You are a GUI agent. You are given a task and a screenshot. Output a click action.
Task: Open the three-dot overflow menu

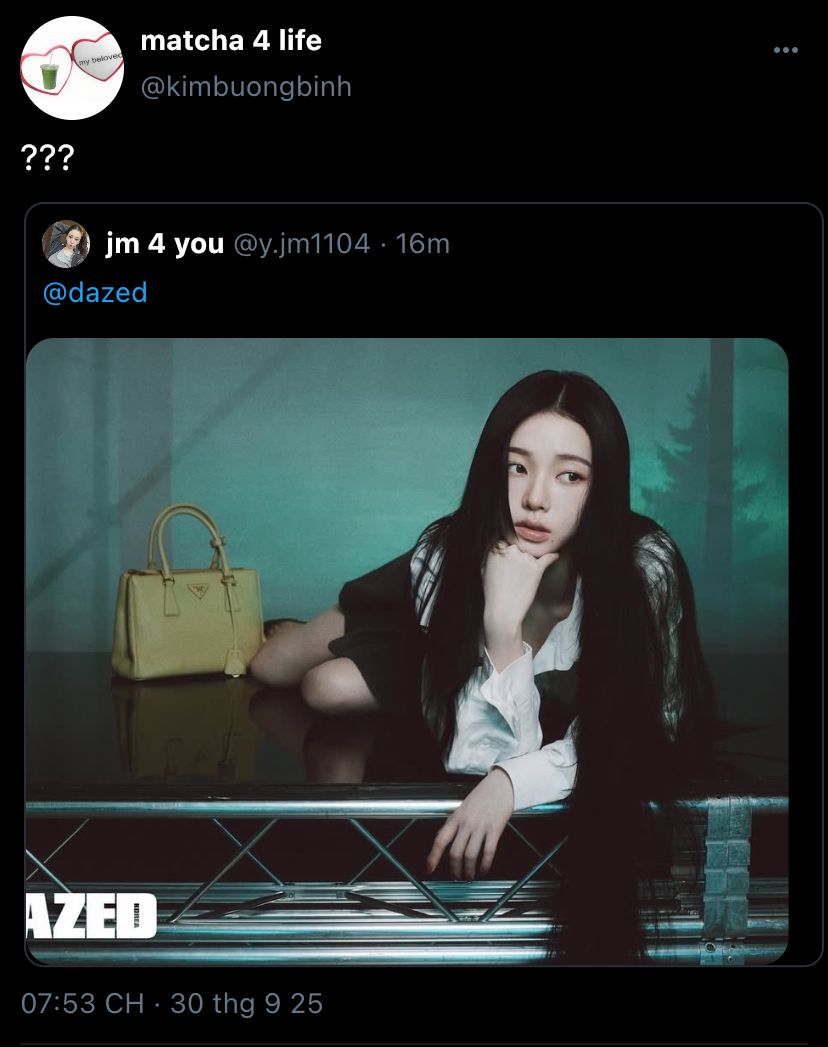point(786,50)
